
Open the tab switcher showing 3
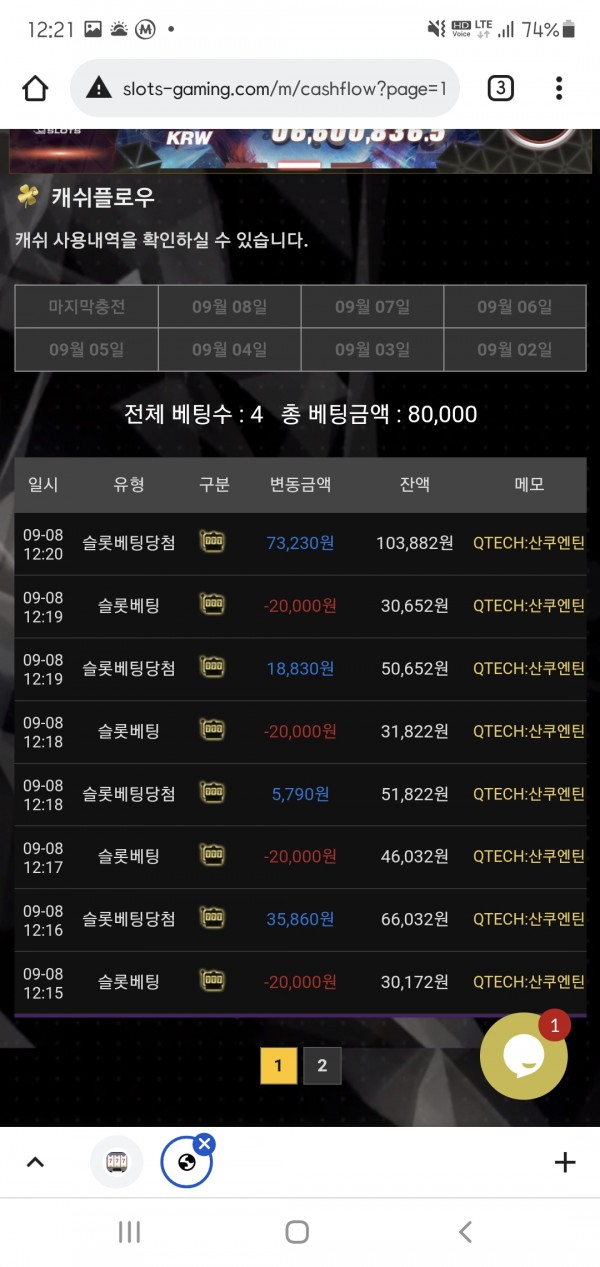click(x=500, y=89)
